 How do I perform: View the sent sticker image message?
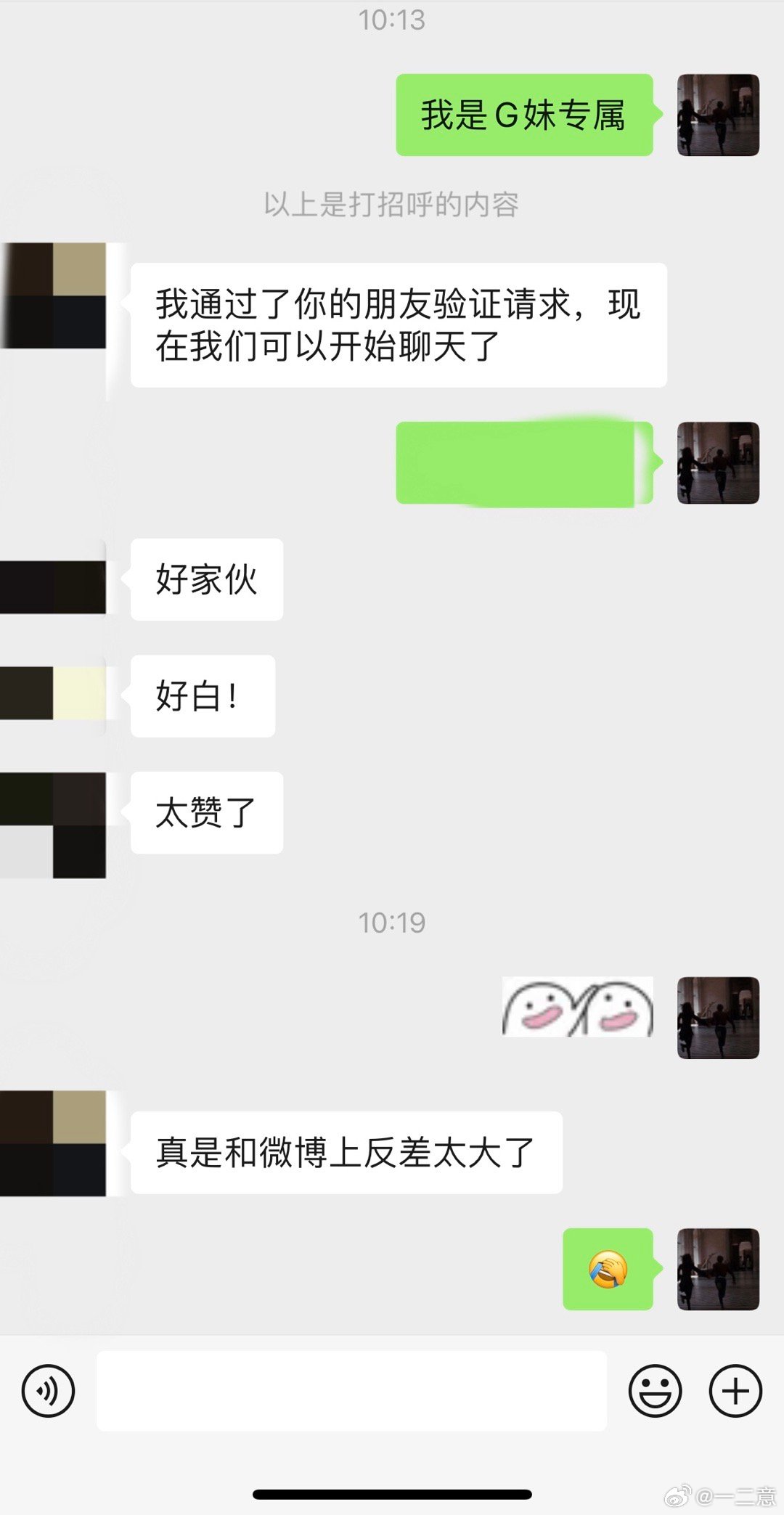[577, 1006]
